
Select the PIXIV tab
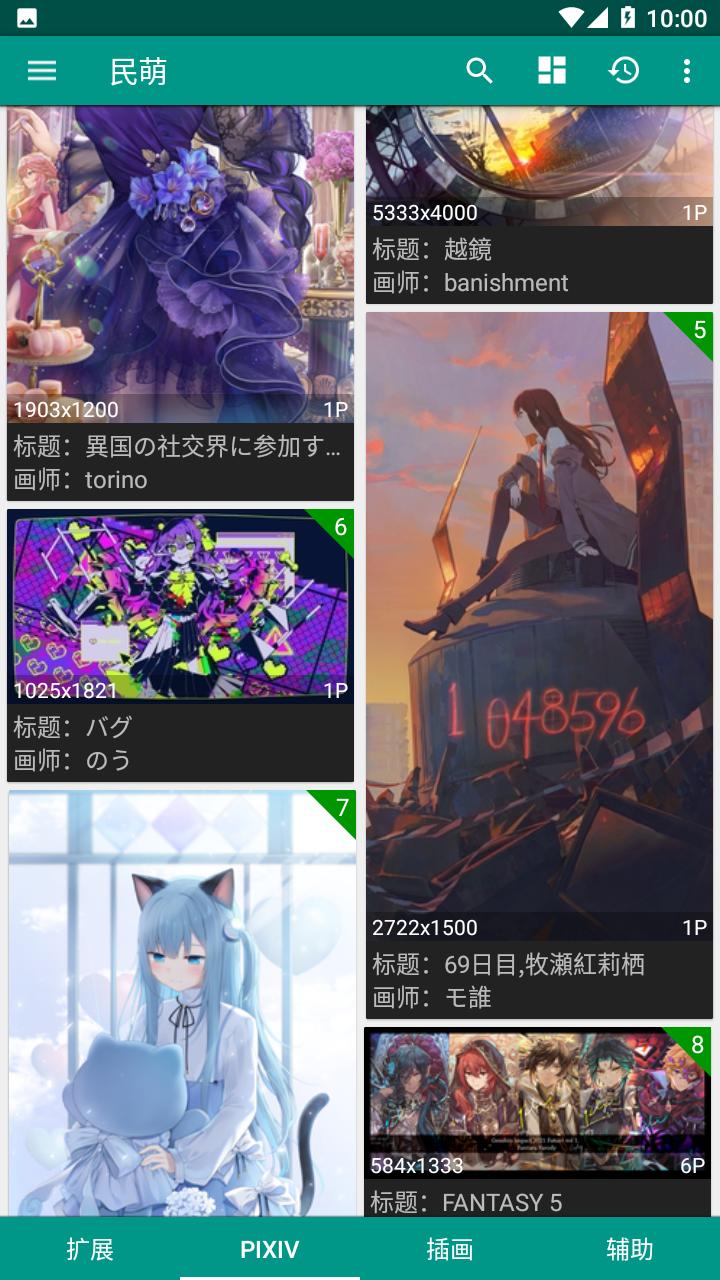pyautogui.click(x=270, y=1249)
